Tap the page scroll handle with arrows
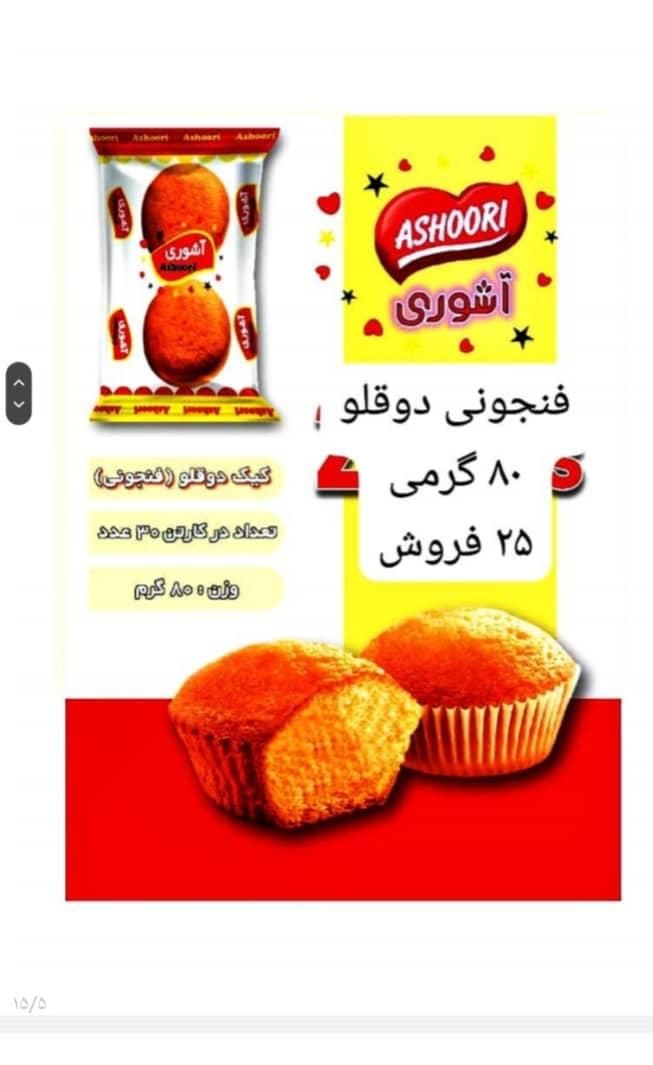This screenshot has height=1065, width=653. 19,393
